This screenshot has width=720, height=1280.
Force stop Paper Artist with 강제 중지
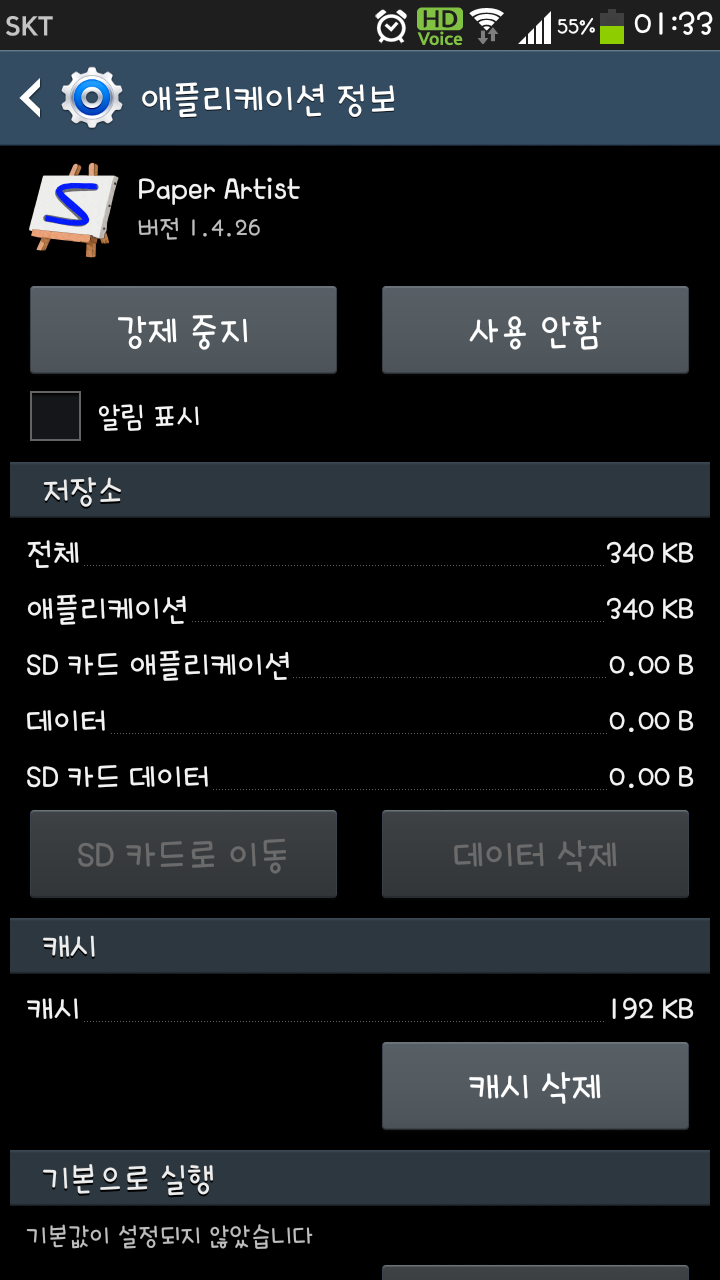click(183, 331)
